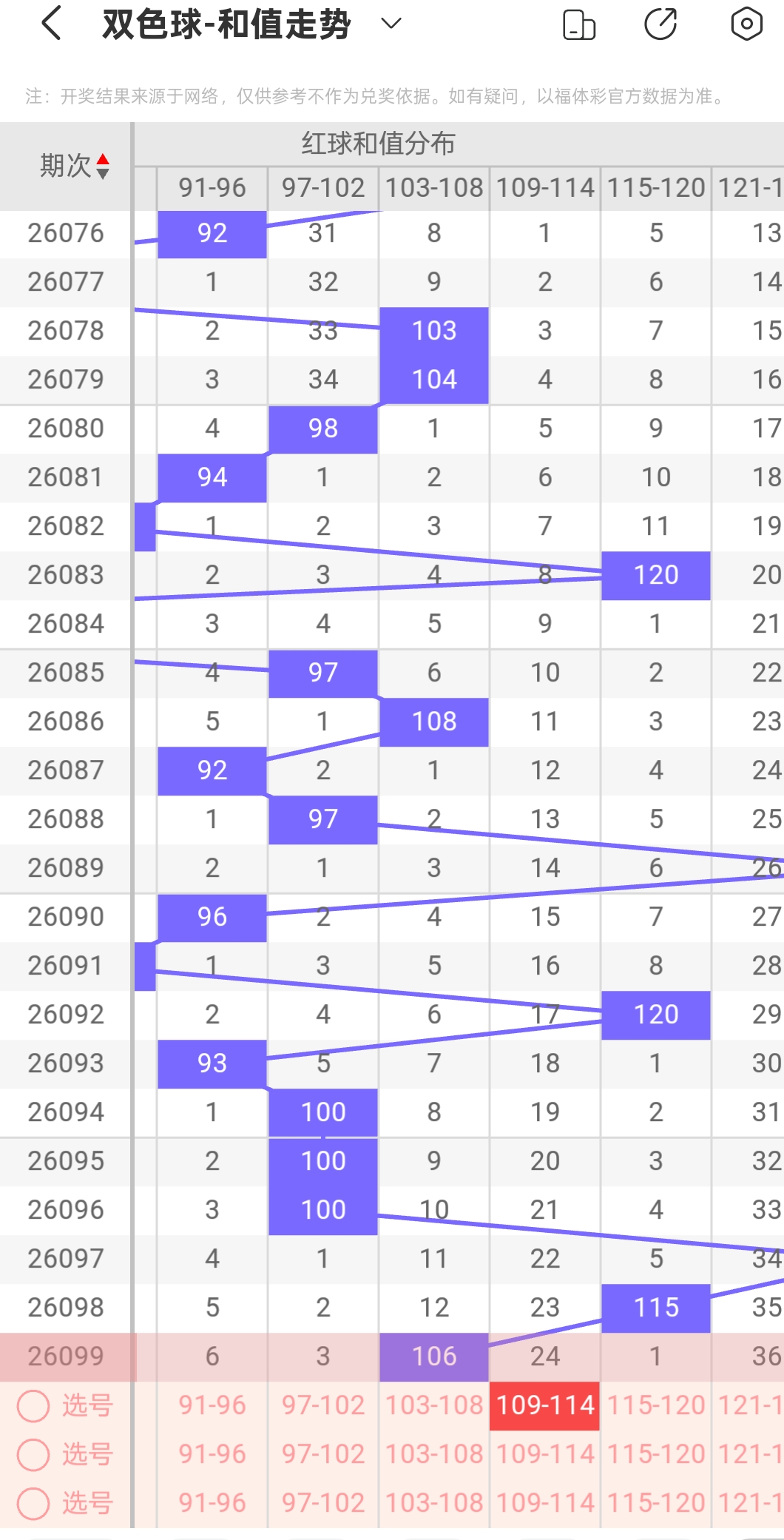This screenshot has height=1540, width=784.
Task: Expand the 双色球-和值走势 title dropdown
Action: 391,24
